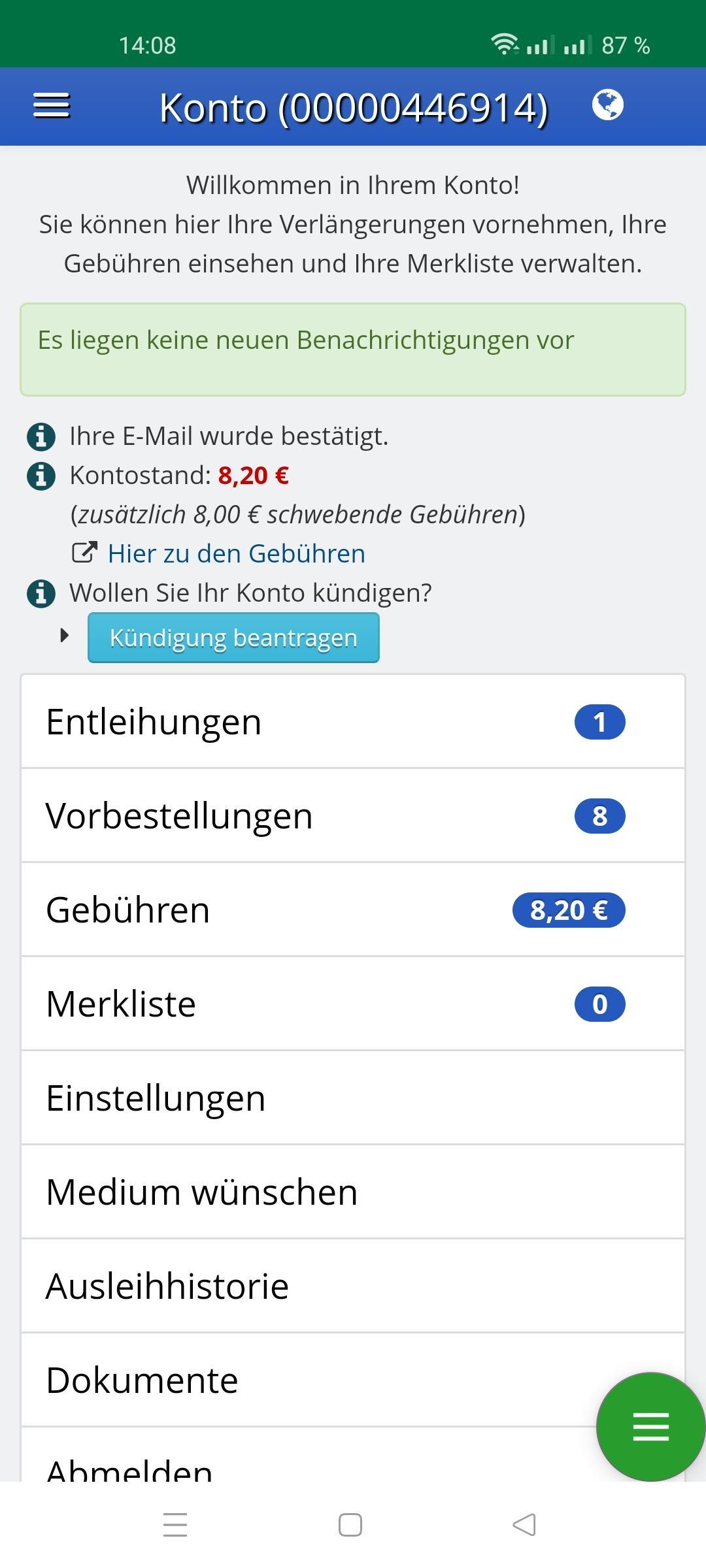View the Gebühren row showing 8,20 €
The image size is (706, 1568).
point(353,910)
